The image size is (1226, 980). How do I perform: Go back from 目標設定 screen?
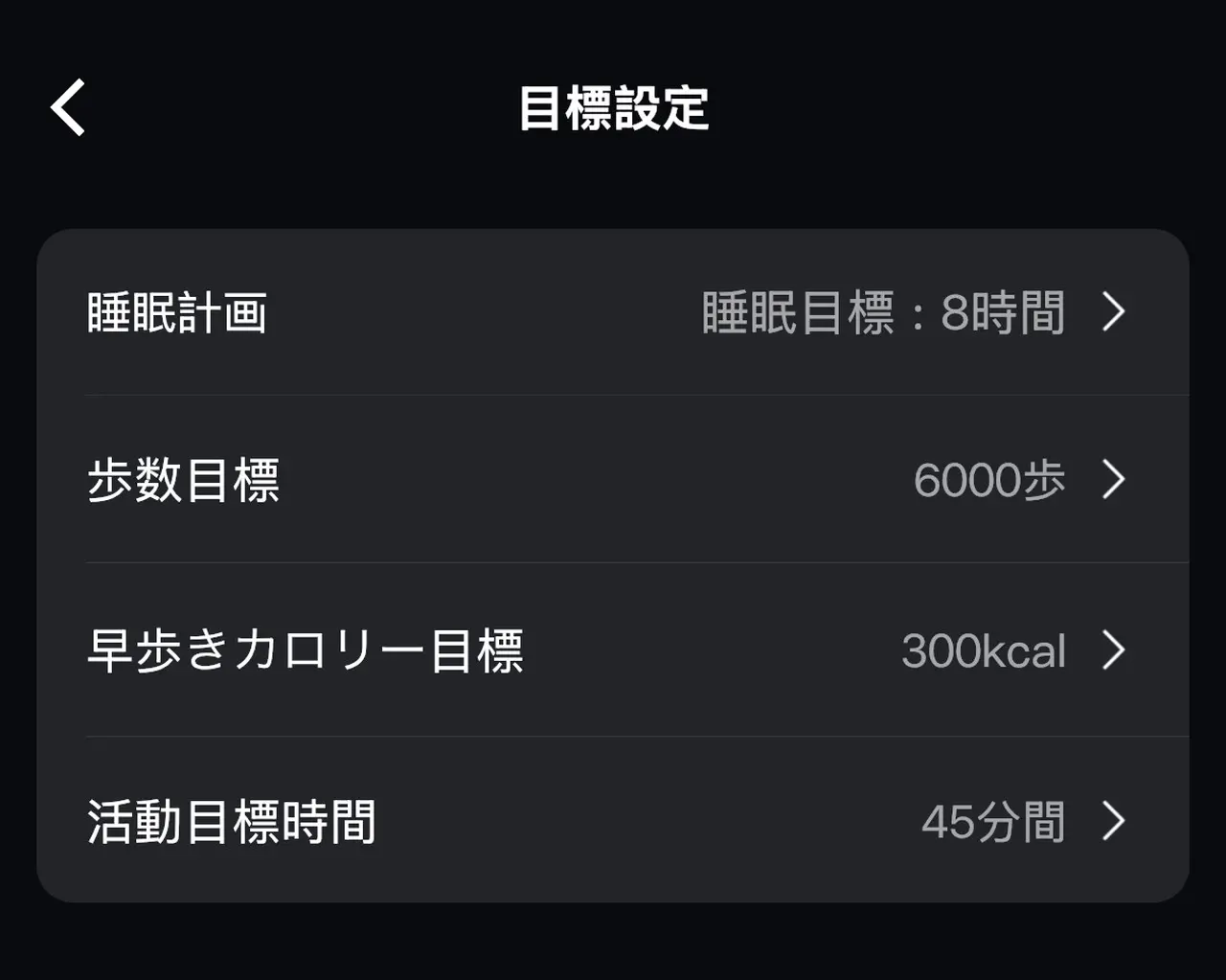pyautogui.click(x=68, y=107)
